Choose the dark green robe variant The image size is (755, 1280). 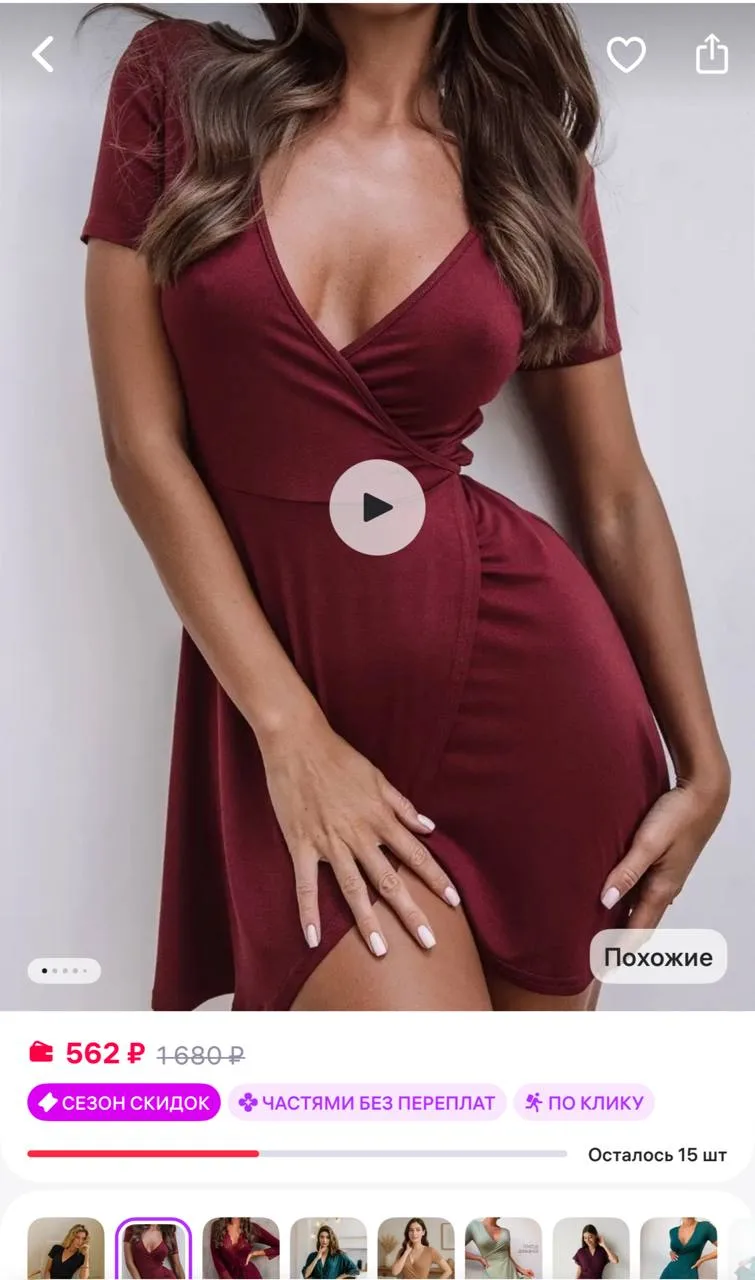tap(328, 1248)
